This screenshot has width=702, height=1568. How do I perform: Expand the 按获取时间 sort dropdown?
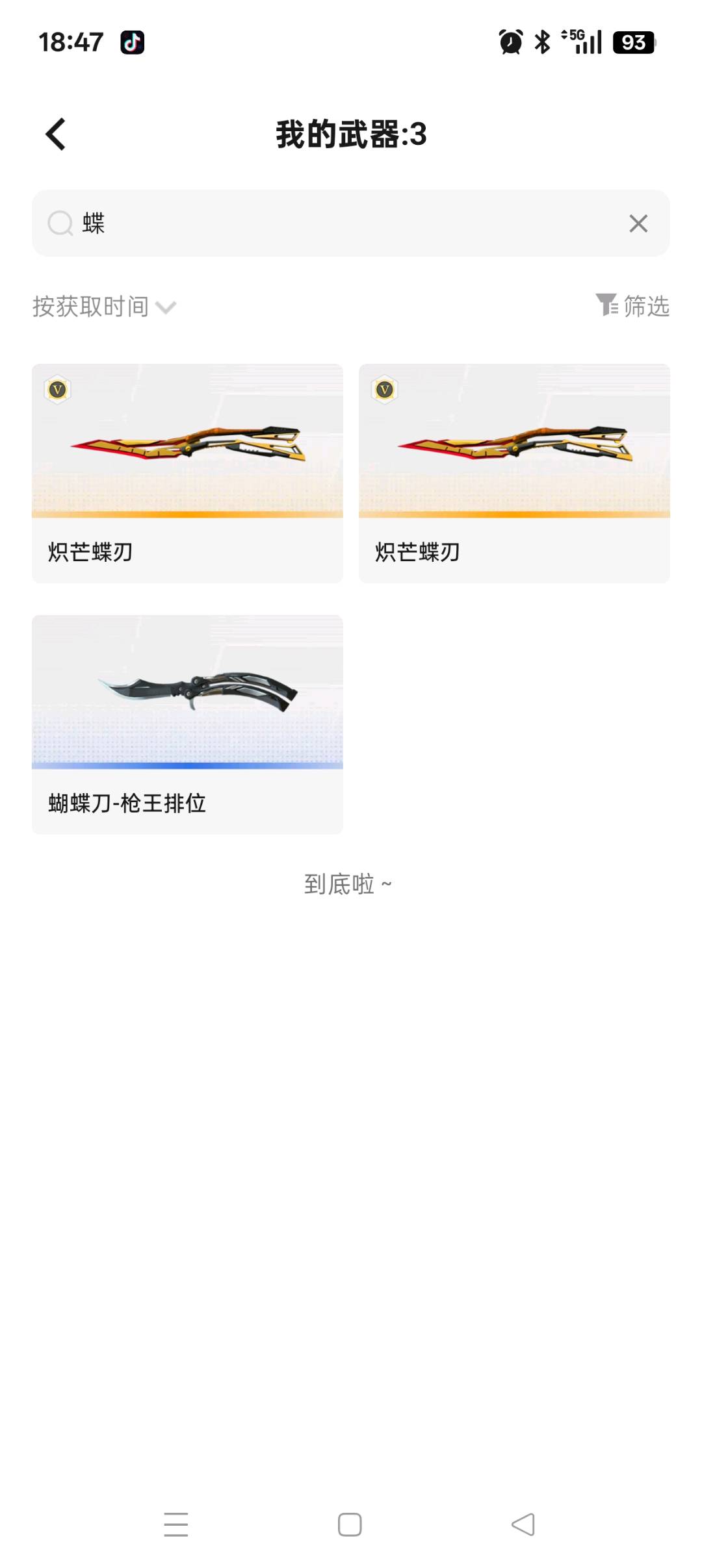pos(104,307)
